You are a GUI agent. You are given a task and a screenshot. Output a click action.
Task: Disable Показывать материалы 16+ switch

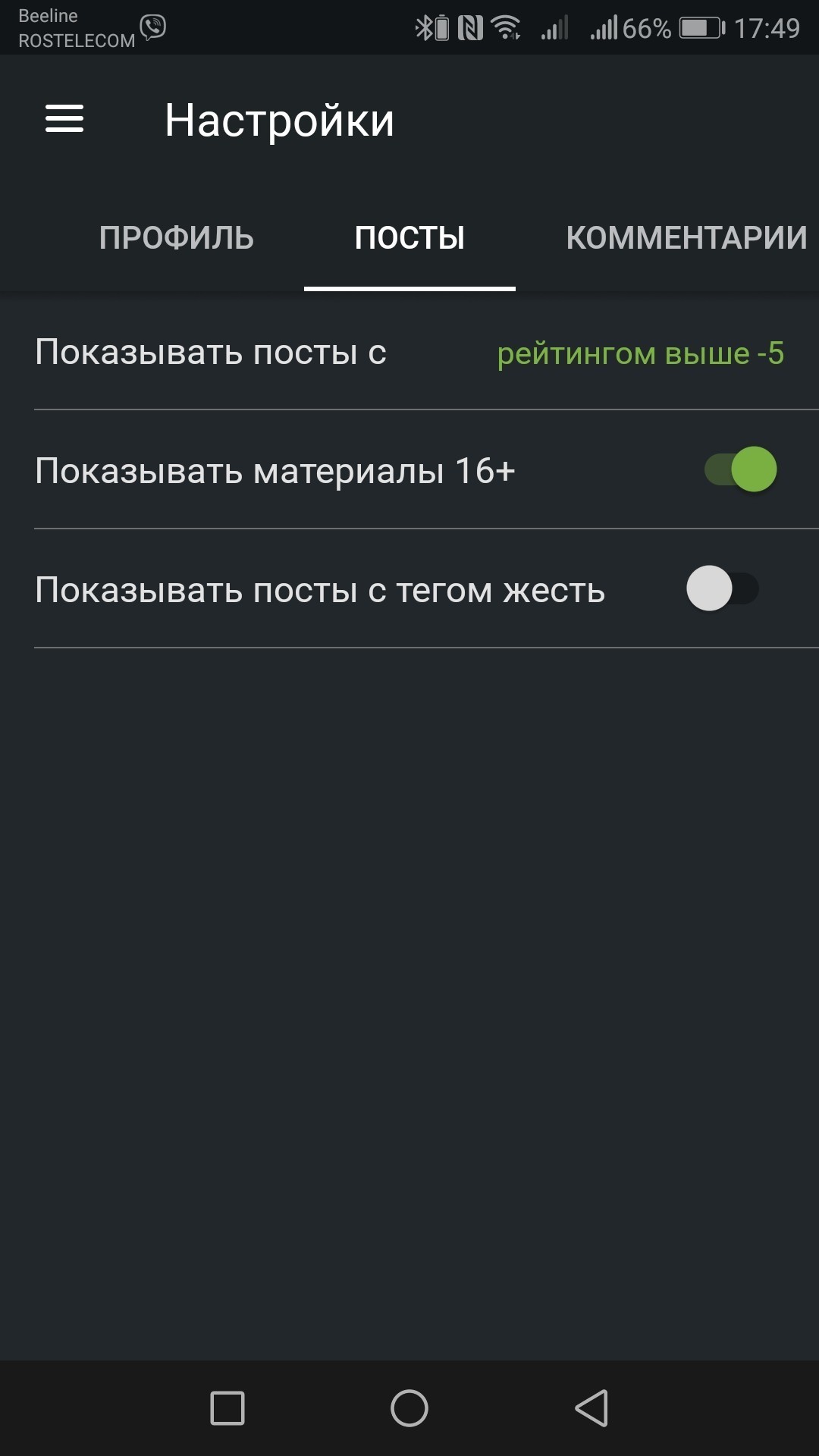click(740, 469)
